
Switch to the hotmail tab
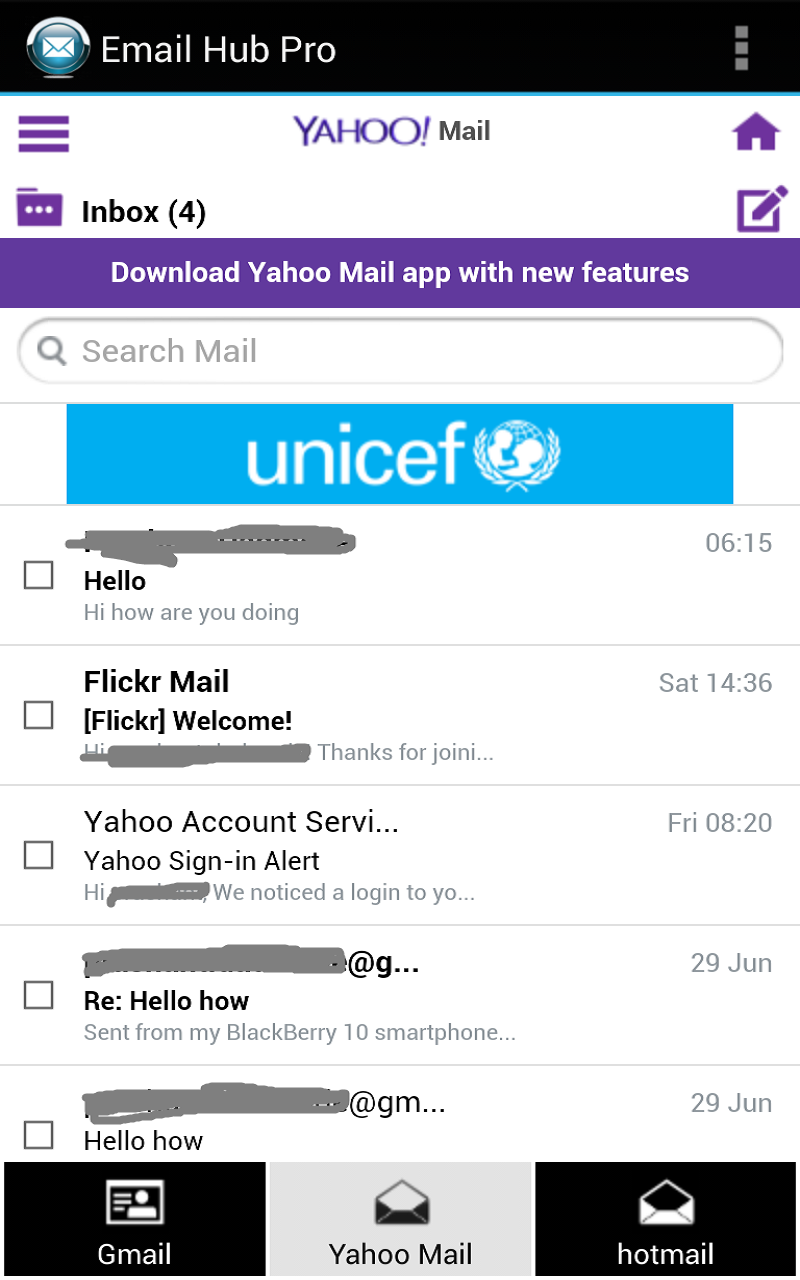pyautogui.click(x=665, y=1218)
